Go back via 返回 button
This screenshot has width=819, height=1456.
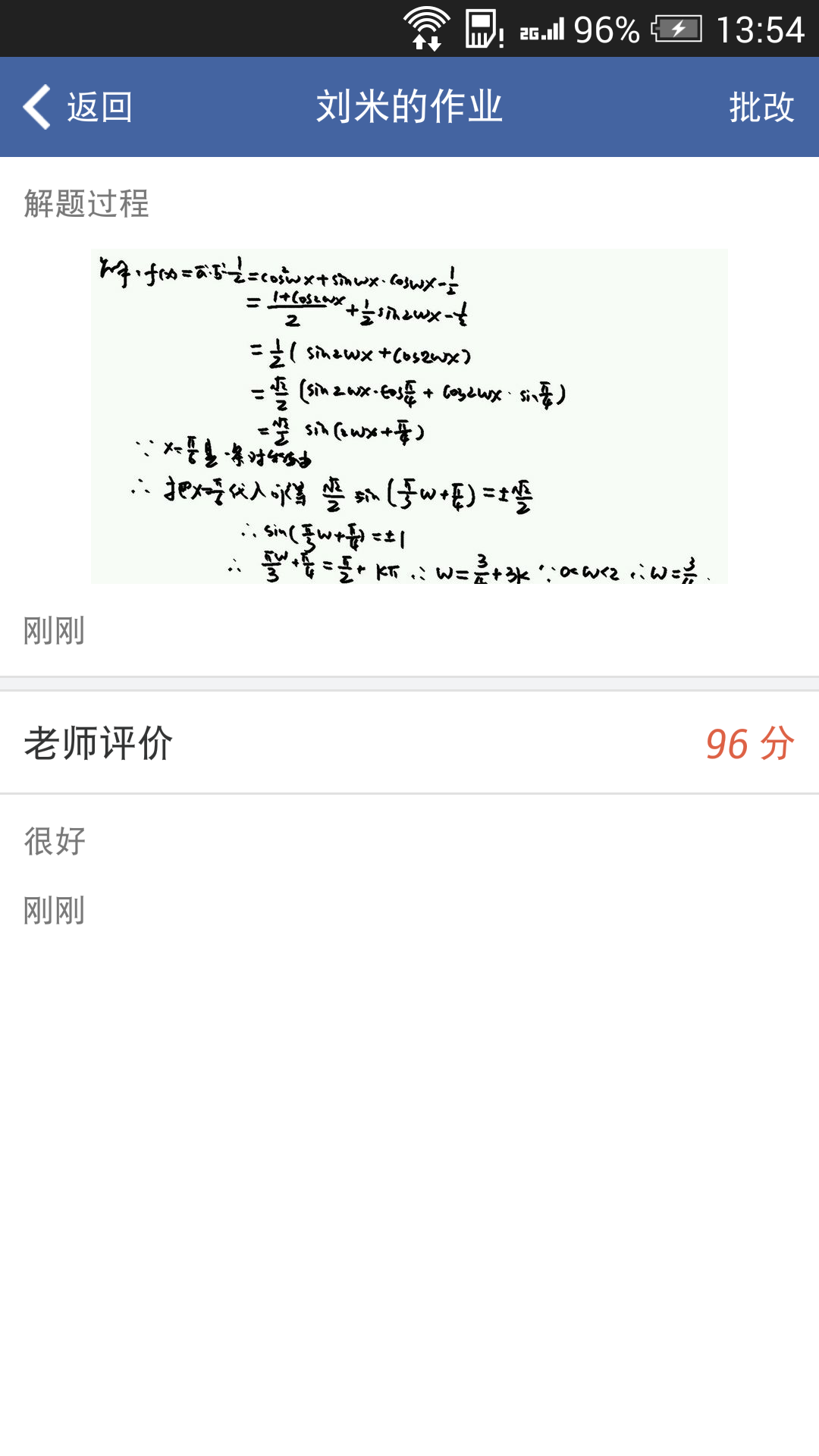tap(78, 107)
